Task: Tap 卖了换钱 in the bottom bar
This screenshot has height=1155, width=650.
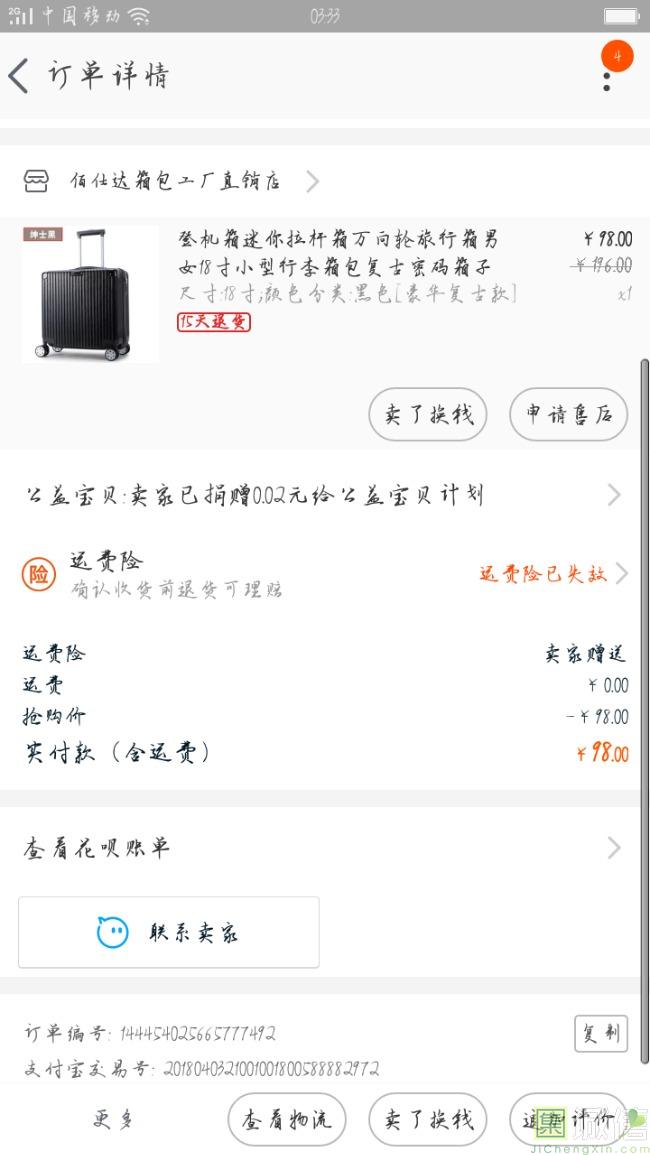Action: [x=428, y=1120]
